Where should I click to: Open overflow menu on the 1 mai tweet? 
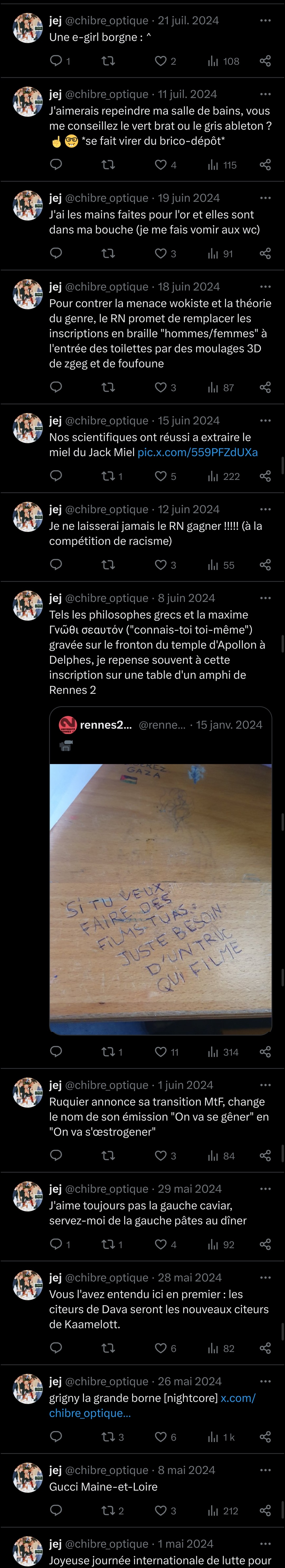pyautogui.click(x=265, y=1544)
